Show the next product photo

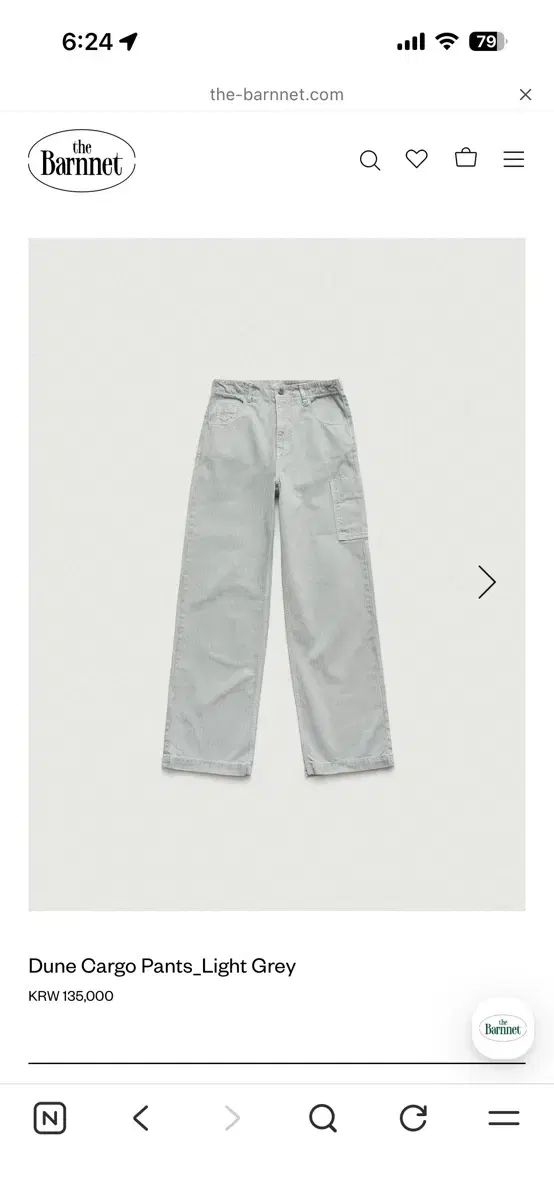pos(487,582)
